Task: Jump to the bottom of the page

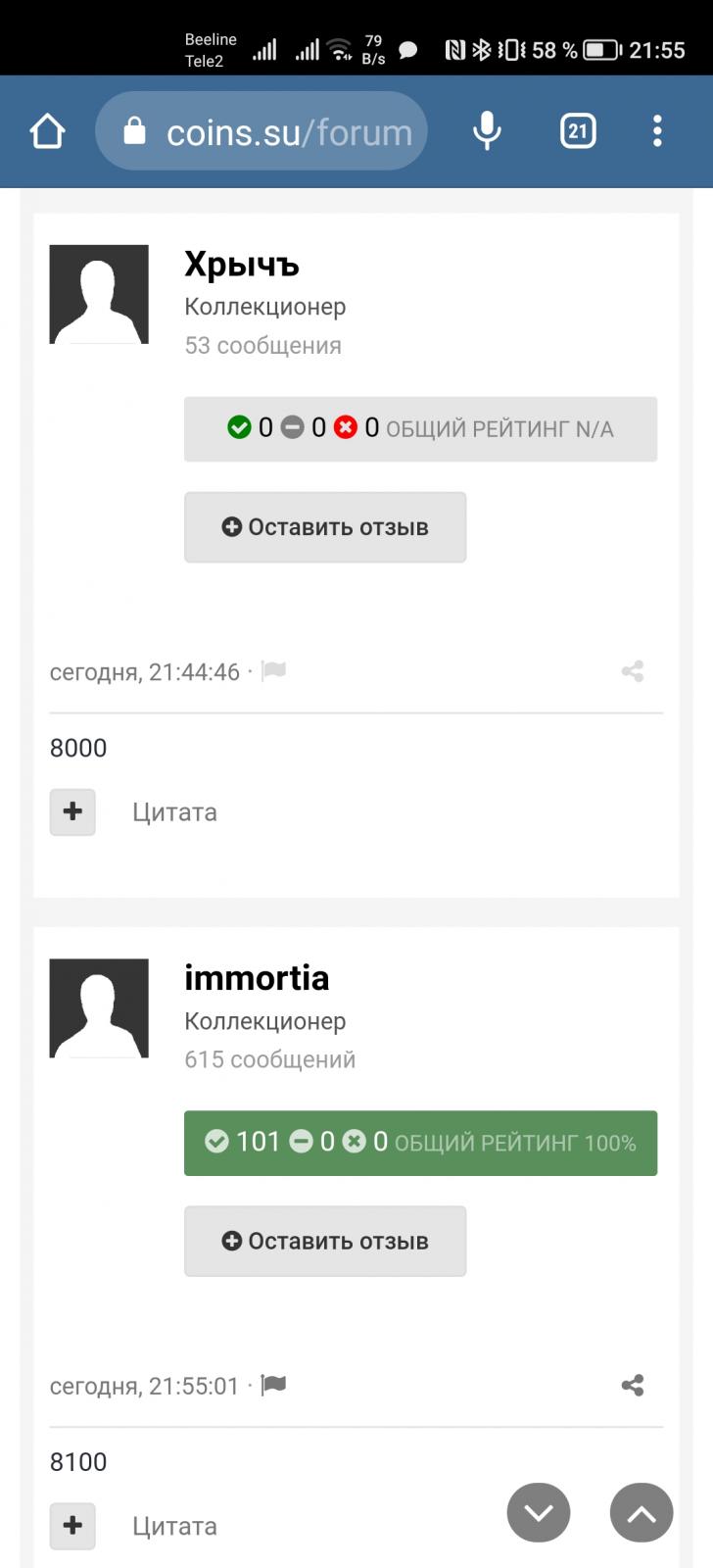Action: (539, 1512)
